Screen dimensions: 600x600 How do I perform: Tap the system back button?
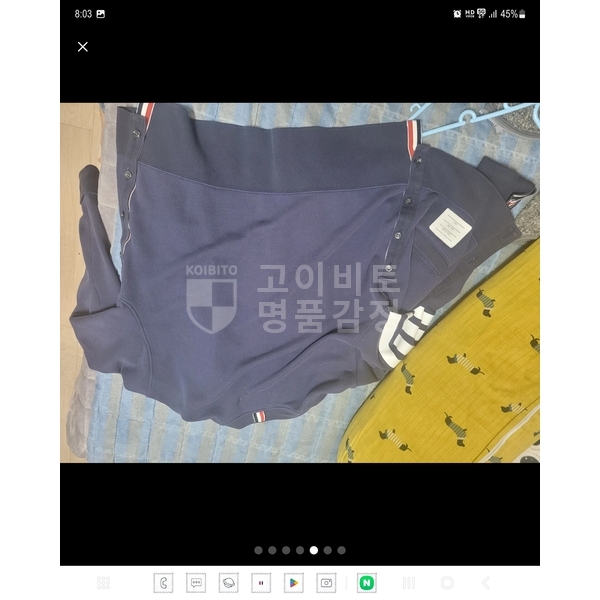pos(486,583)
